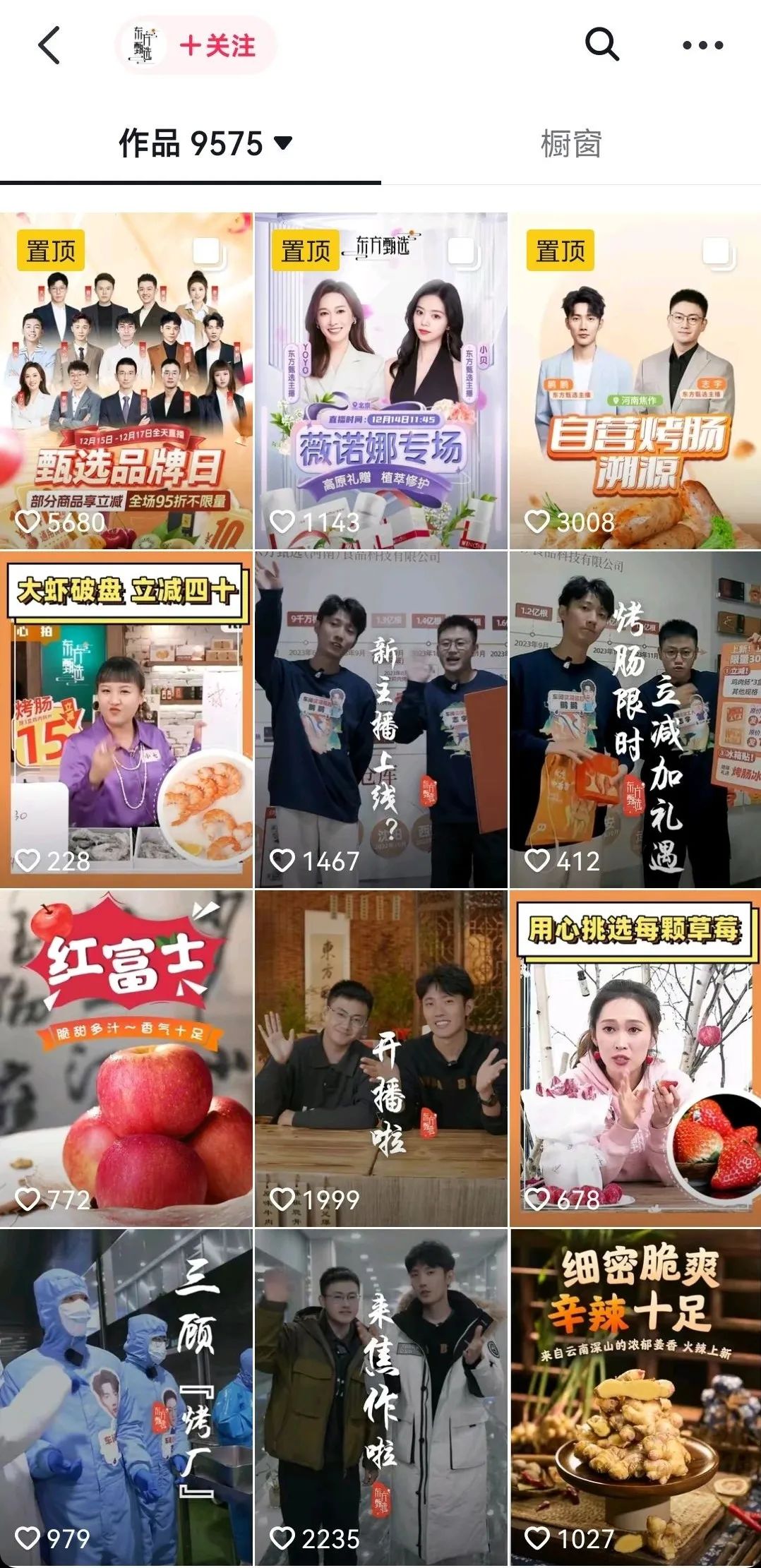Open the 新主播上线 video
Viewport: 761px width, 1568px height.
point(380,720)
